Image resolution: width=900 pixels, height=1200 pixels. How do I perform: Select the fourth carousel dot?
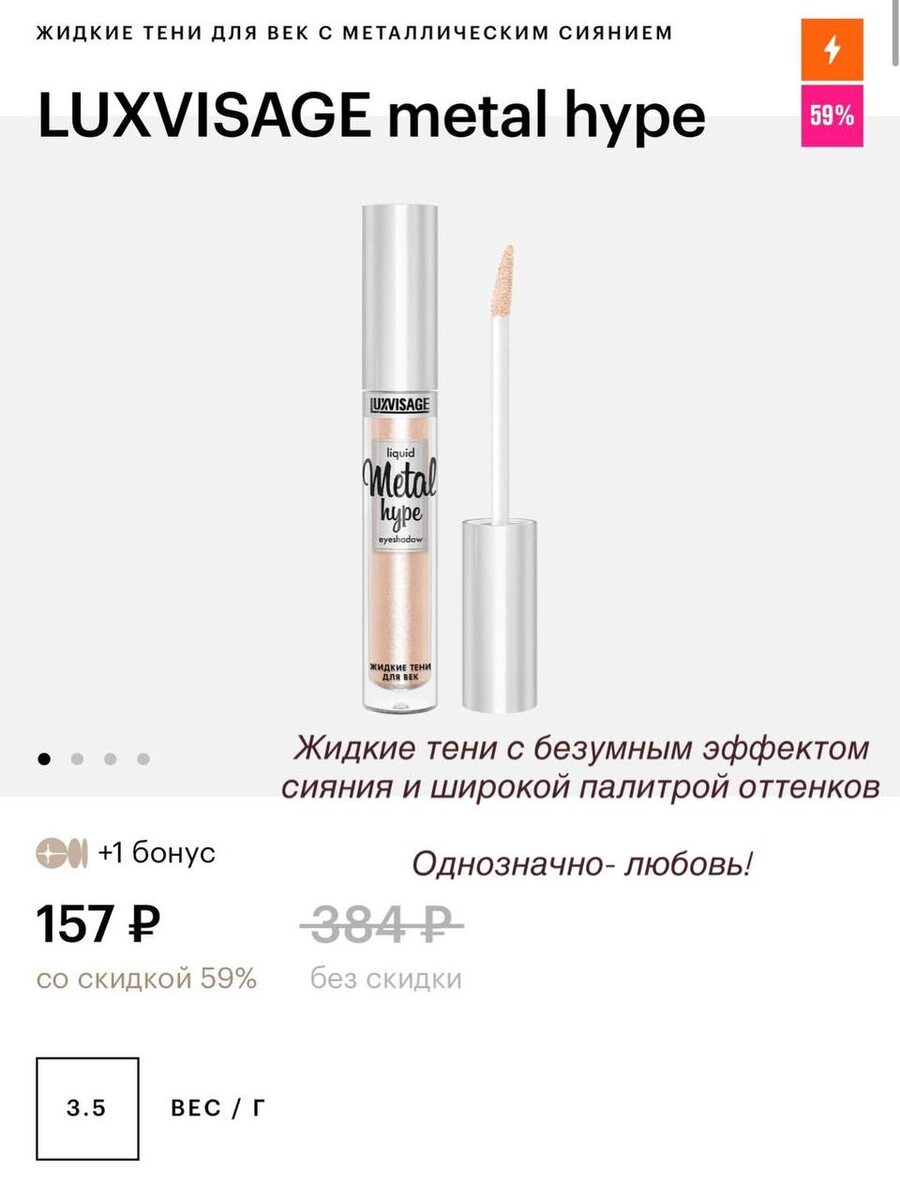click(x=141, y=758)
